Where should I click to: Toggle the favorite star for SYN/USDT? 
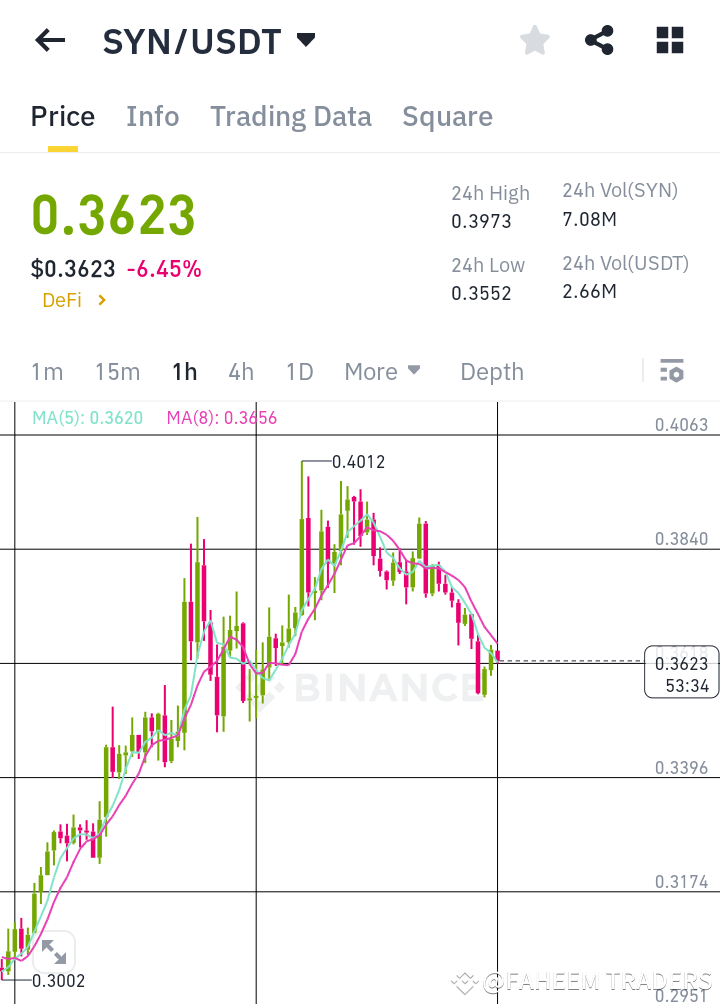tap(534, 40)
